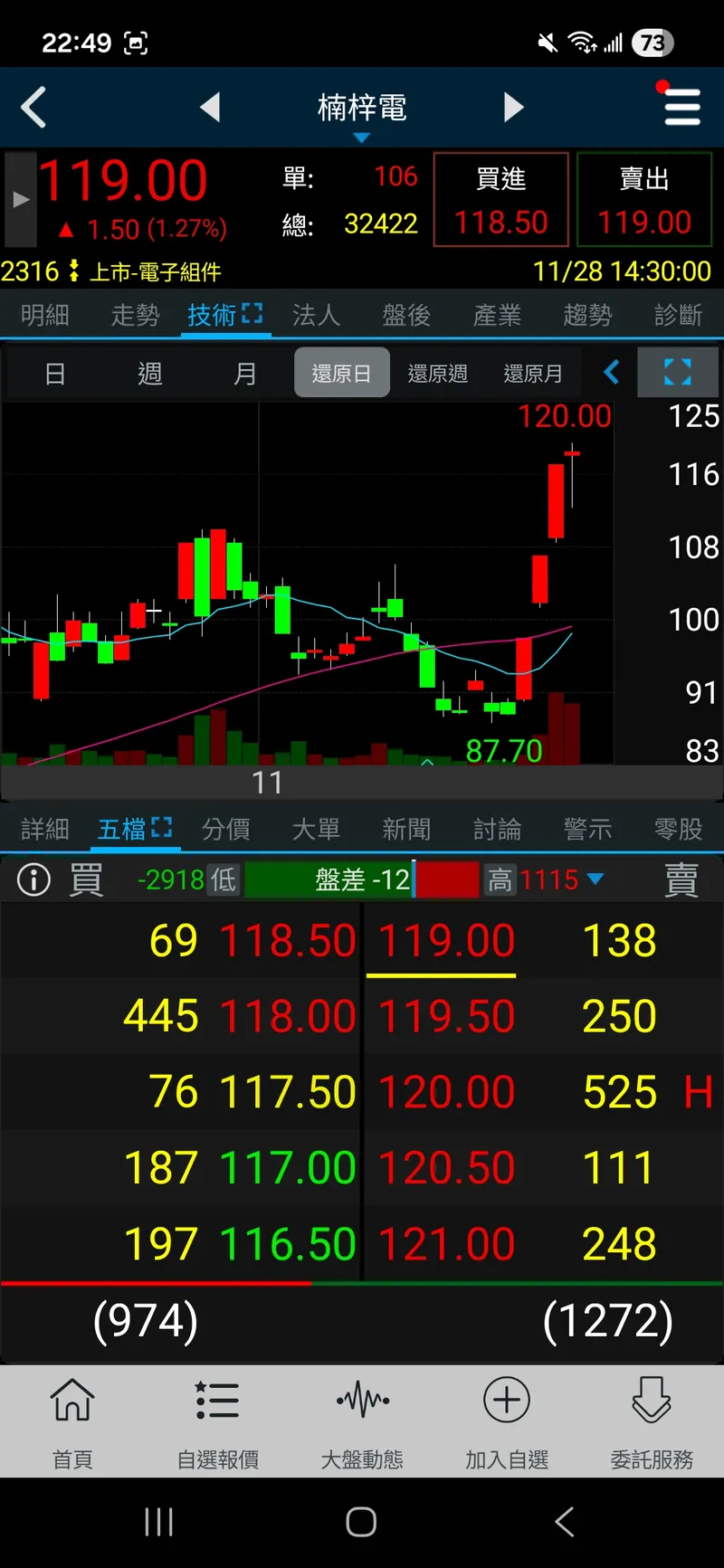Screen dimensions: 724x1568
Task: Switch to the next stock with right triangle
Action: (x=513, y=108)
